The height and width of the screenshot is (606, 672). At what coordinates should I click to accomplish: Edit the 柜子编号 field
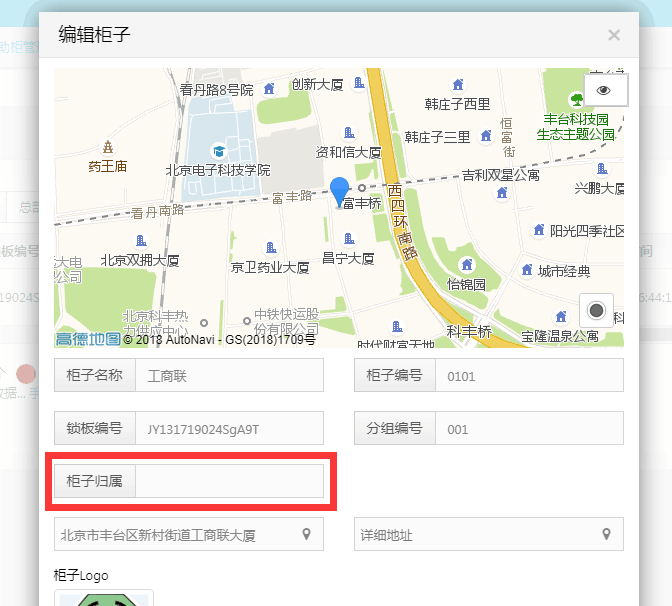pos(529,376)
